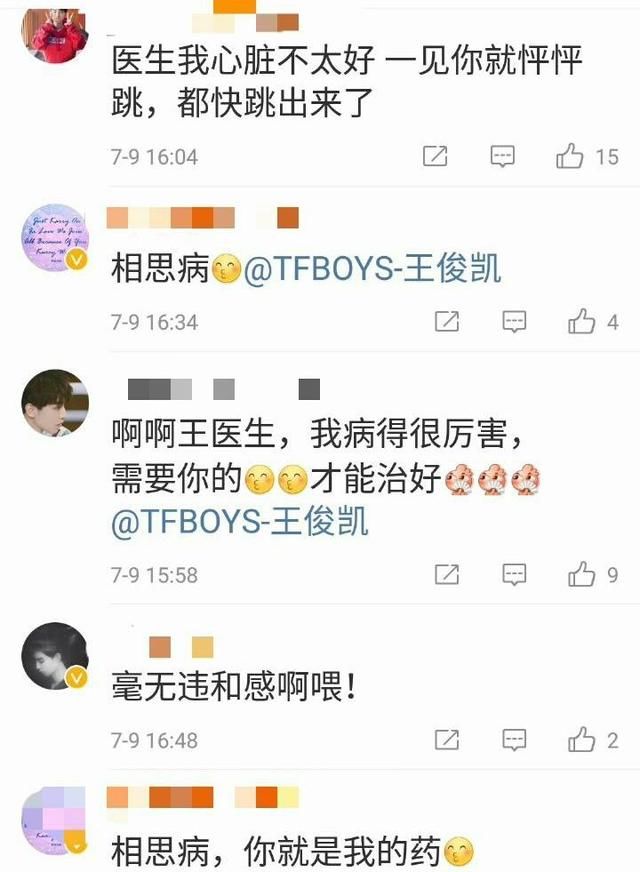This screenshot has width=640, height=872.
Task: Like the 7-9 16:34 相思病 comment
Action: tap(582, 321)
